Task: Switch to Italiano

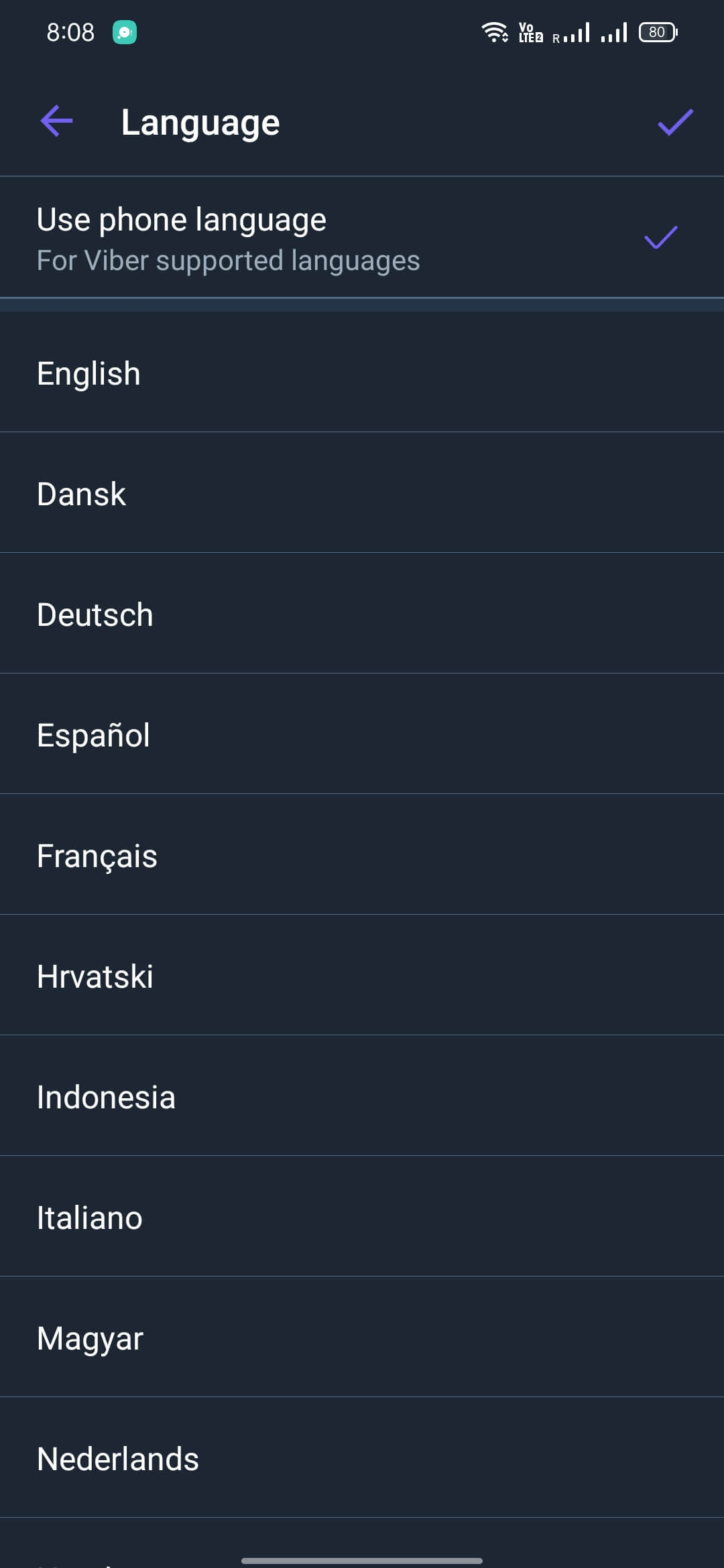Action: [362, 1217]
